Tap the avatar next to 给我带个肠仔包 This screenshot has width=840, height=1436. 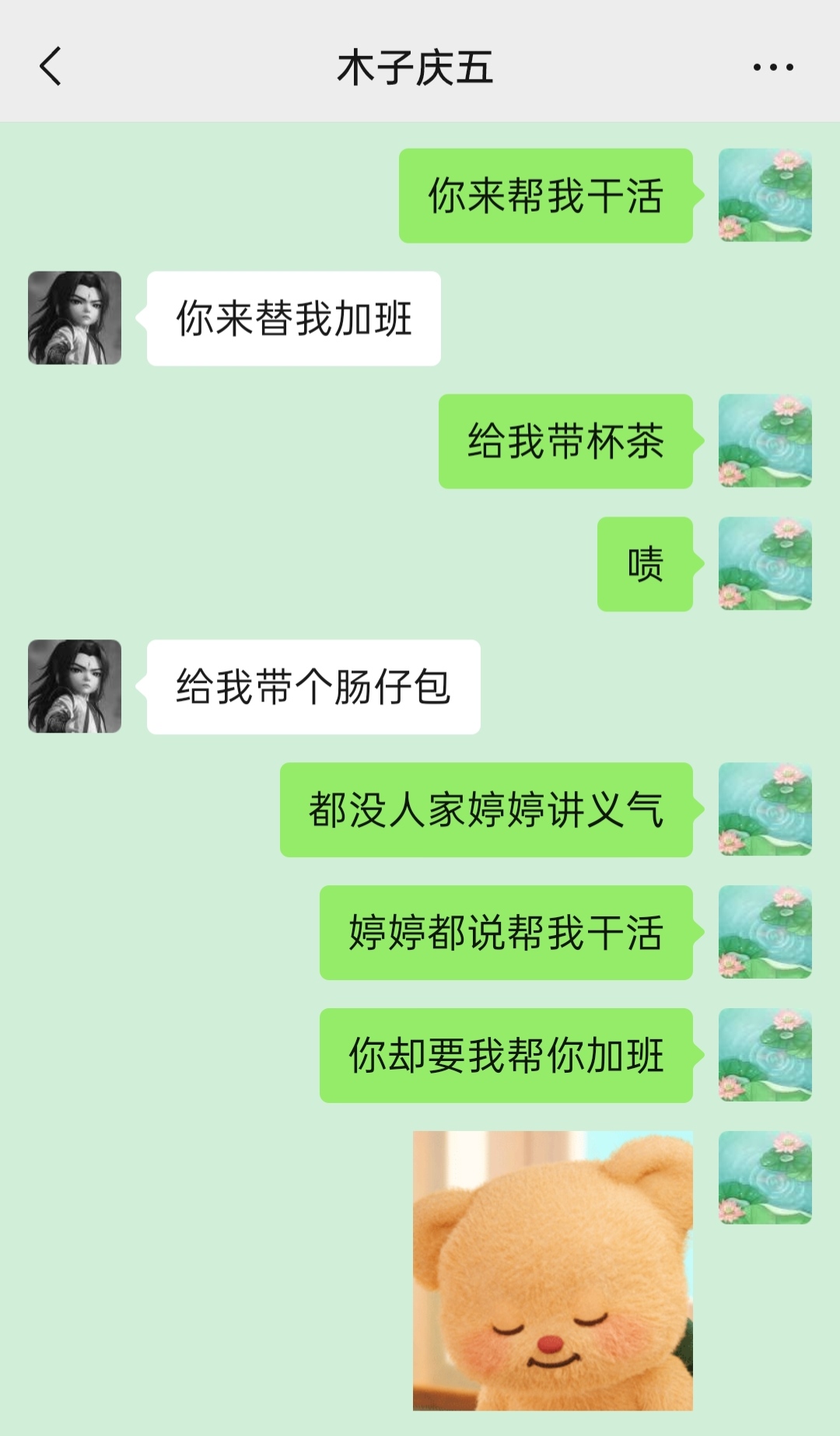coord(75,686)
